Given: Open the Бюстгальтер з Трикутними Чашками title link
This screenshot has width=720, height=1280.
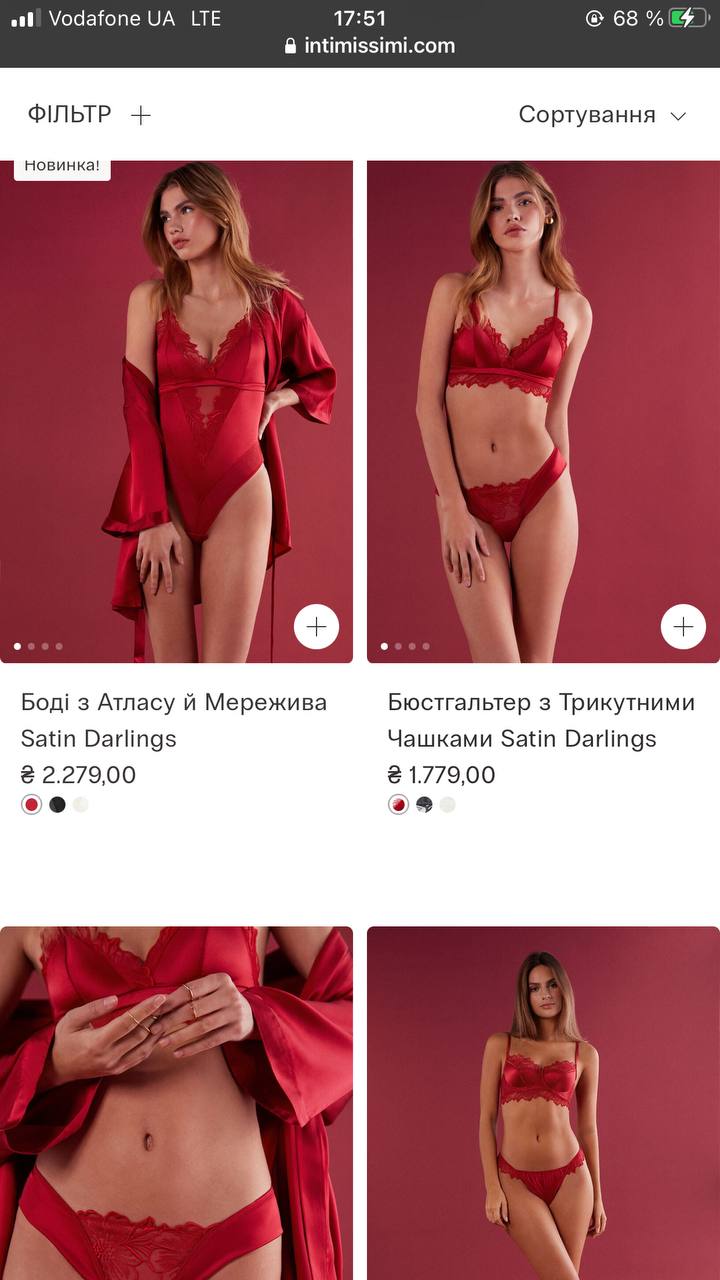Looking at the screenshot, I should [541, 720].
